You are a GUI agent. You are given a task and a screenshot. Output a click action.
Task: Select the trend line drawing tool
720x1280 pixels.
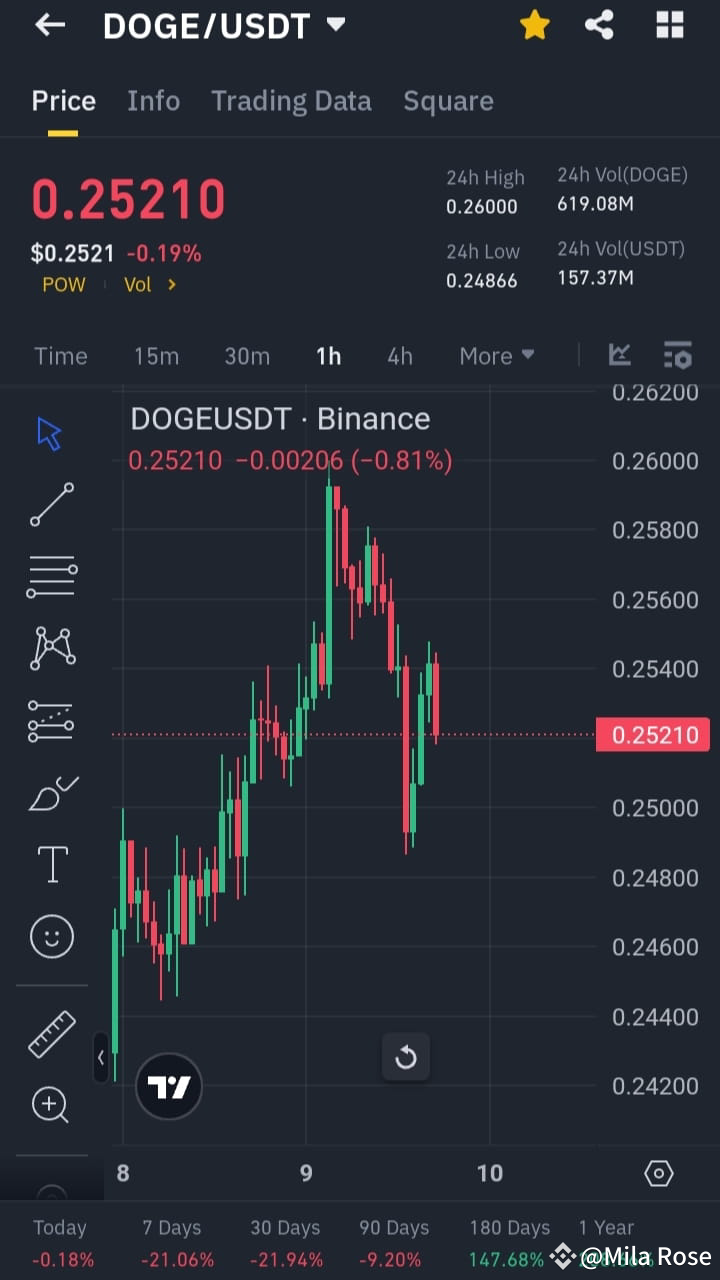pyautogui.click(x=50, y=505)
